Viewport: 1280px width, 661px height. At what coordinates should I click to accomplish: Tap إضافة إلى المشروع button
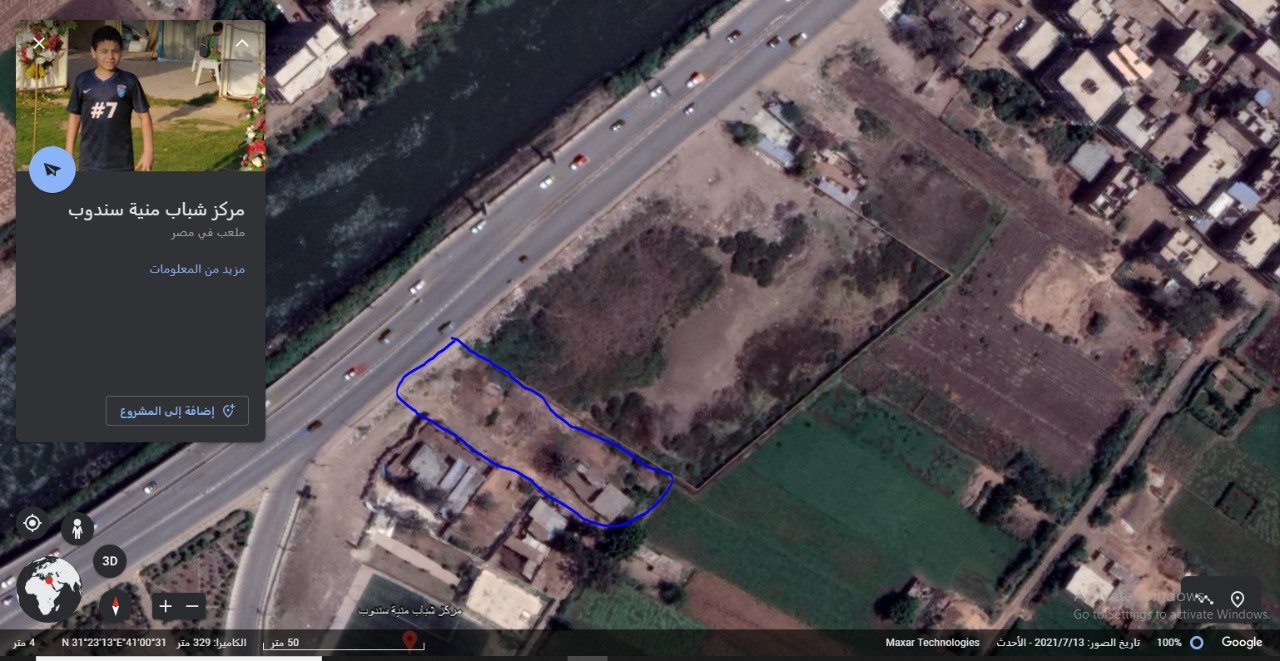point(177,411)
